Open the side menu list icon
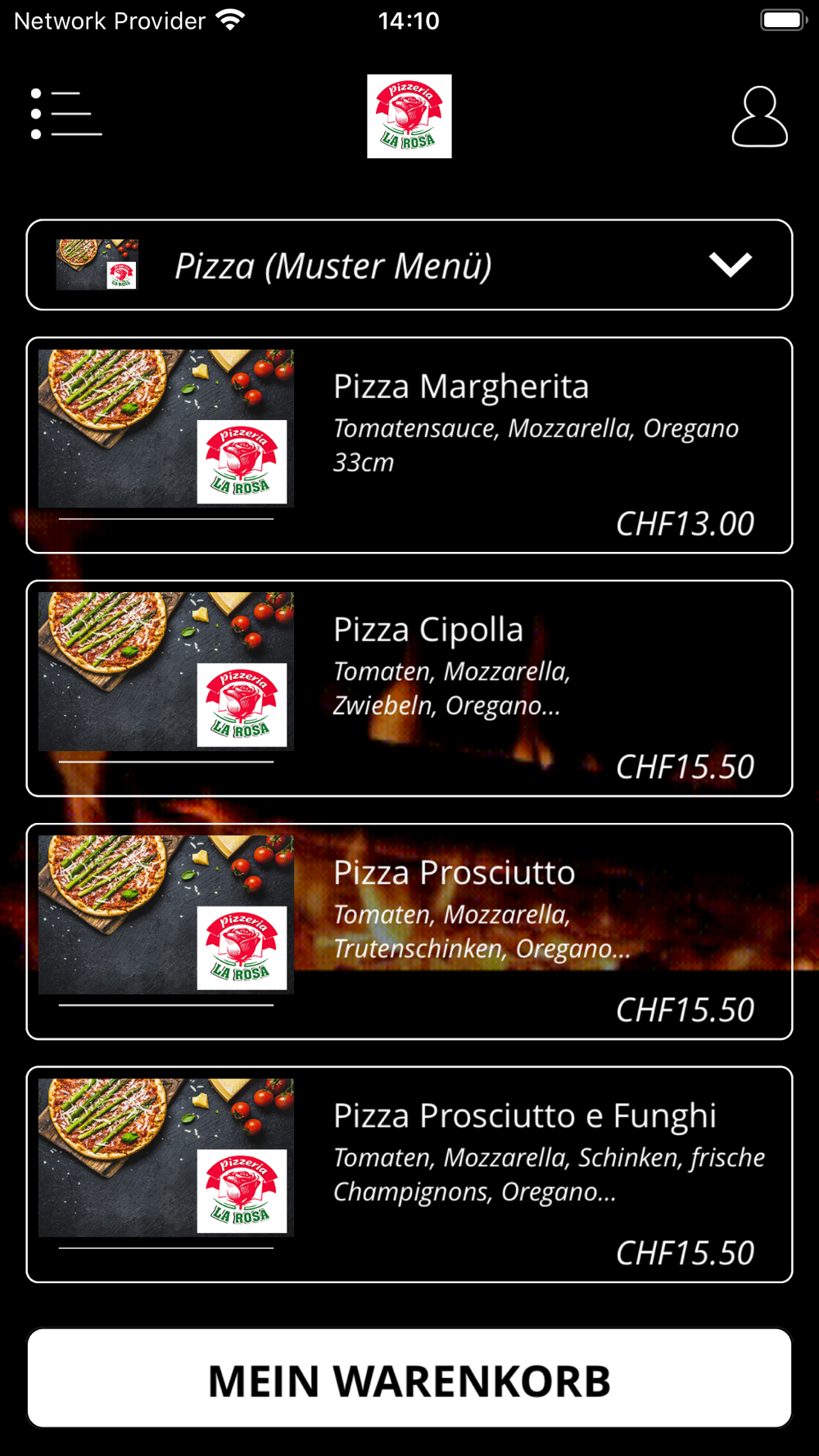Image resolution: width=819 pixels, height=1456 pixels. (x=66, y=114)
